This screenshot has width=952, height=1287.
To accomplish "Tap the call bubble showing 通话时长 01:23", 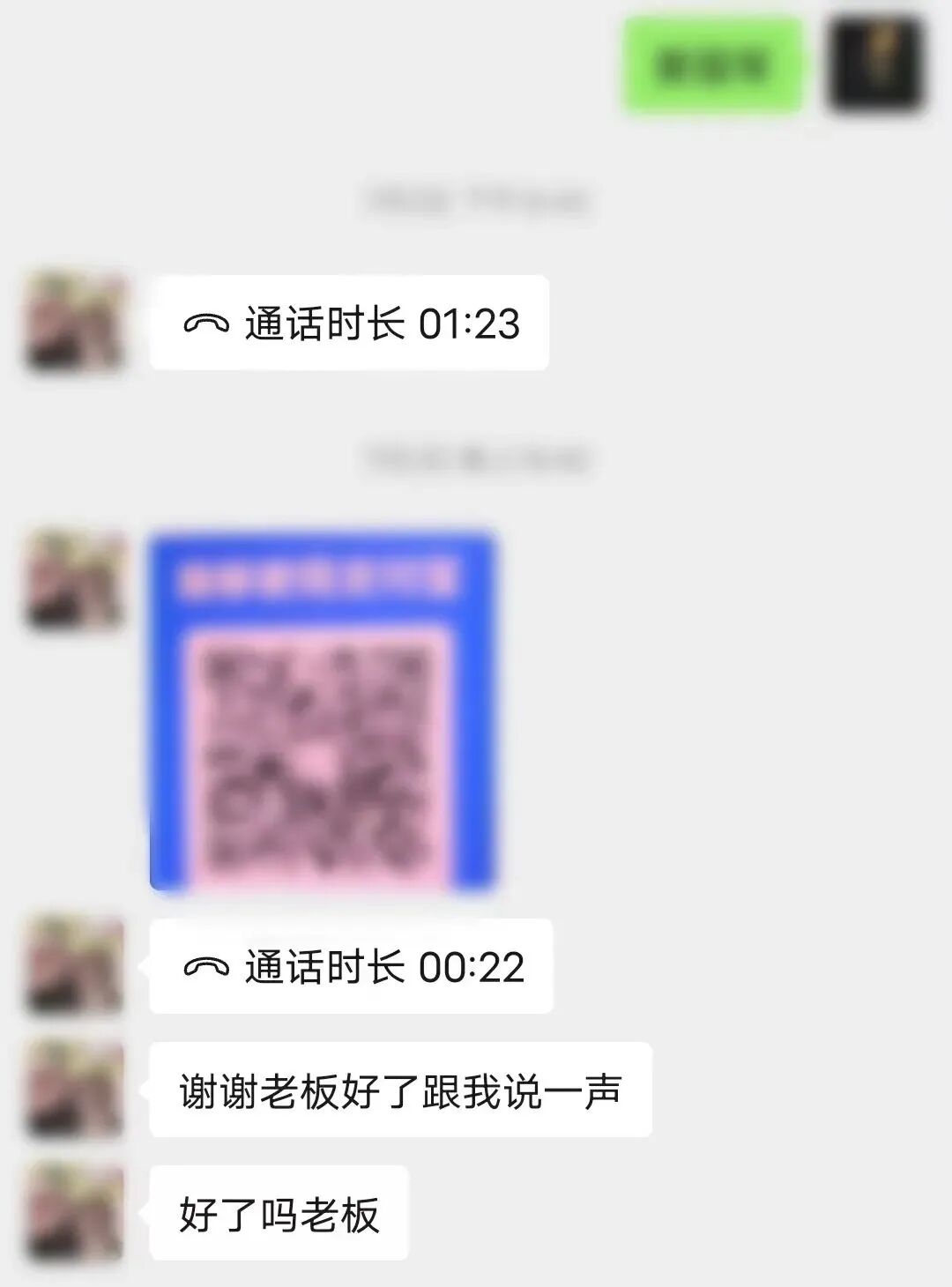I will [350, 323].
